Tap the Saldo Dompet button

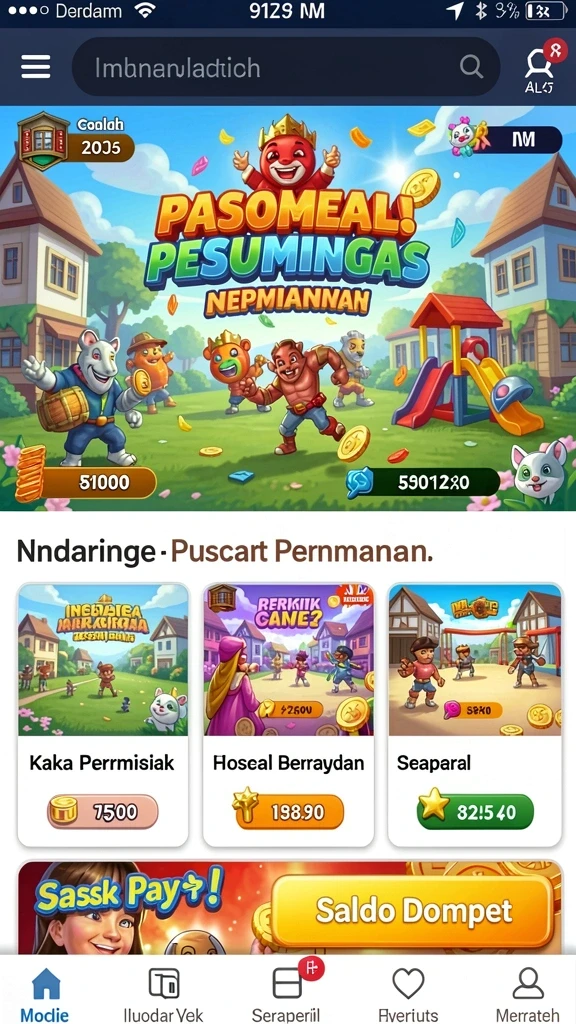[413, 910]
